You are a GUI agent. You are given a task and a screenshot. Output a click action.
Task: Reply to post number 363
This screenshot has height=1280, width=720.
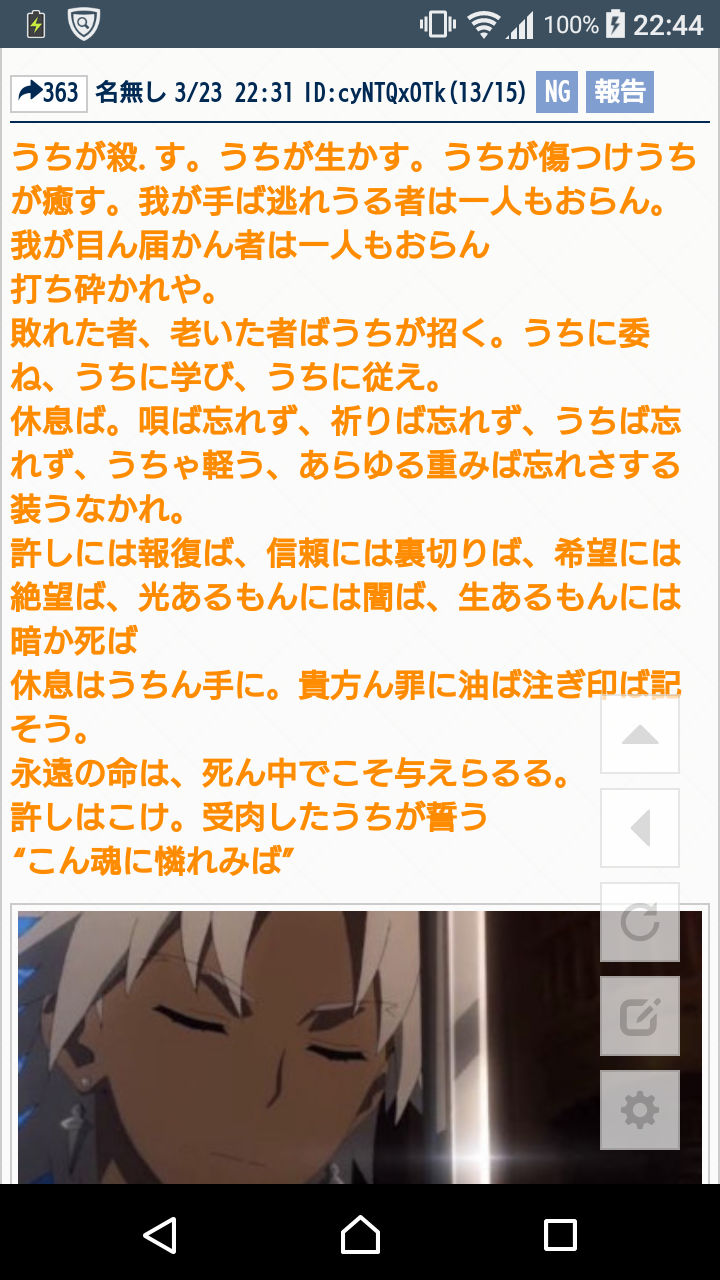[x=49, y=93]
